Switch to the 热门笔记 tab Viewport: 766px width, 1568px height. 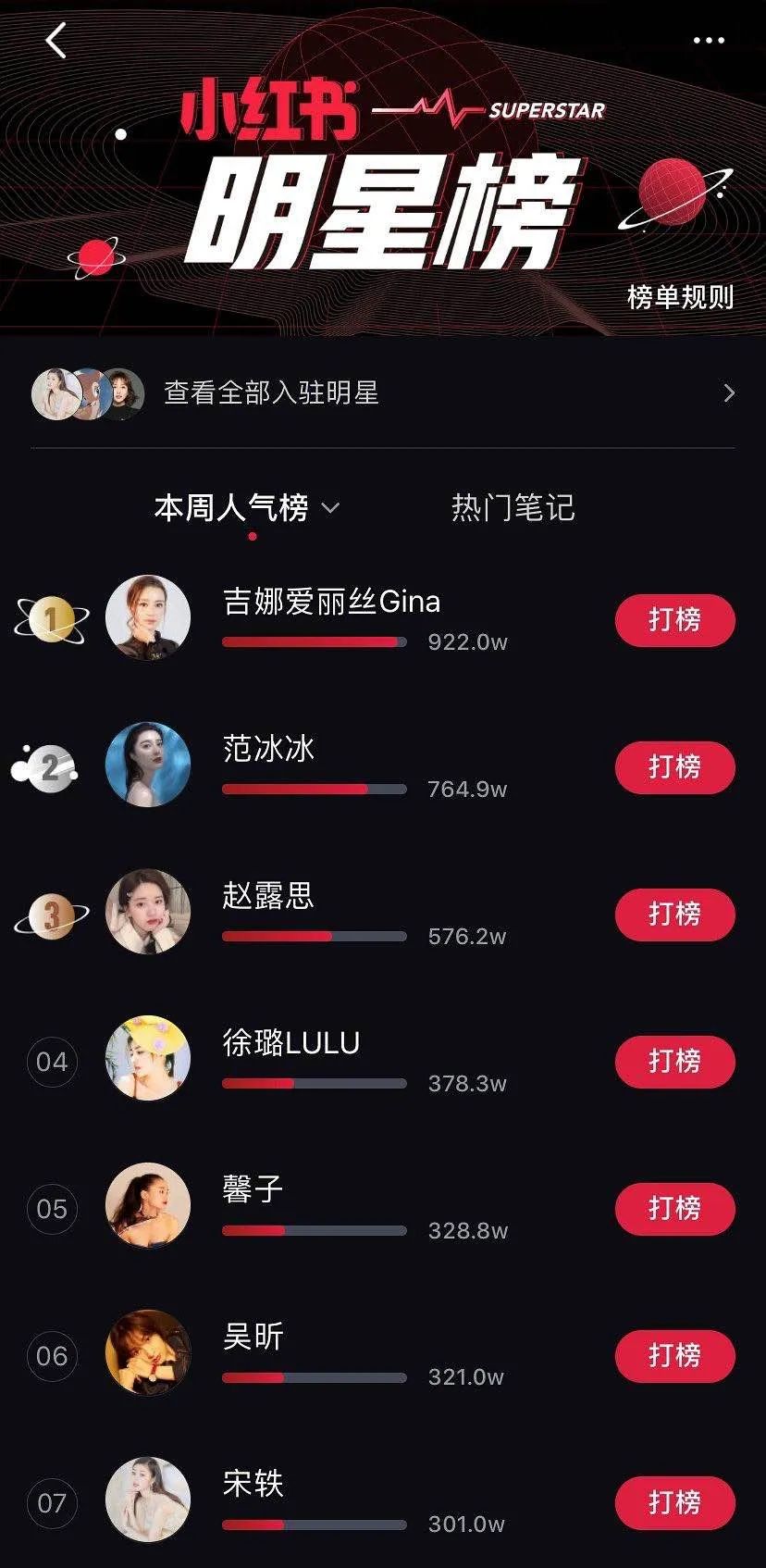pyautogui.click(x=513, y=507)
